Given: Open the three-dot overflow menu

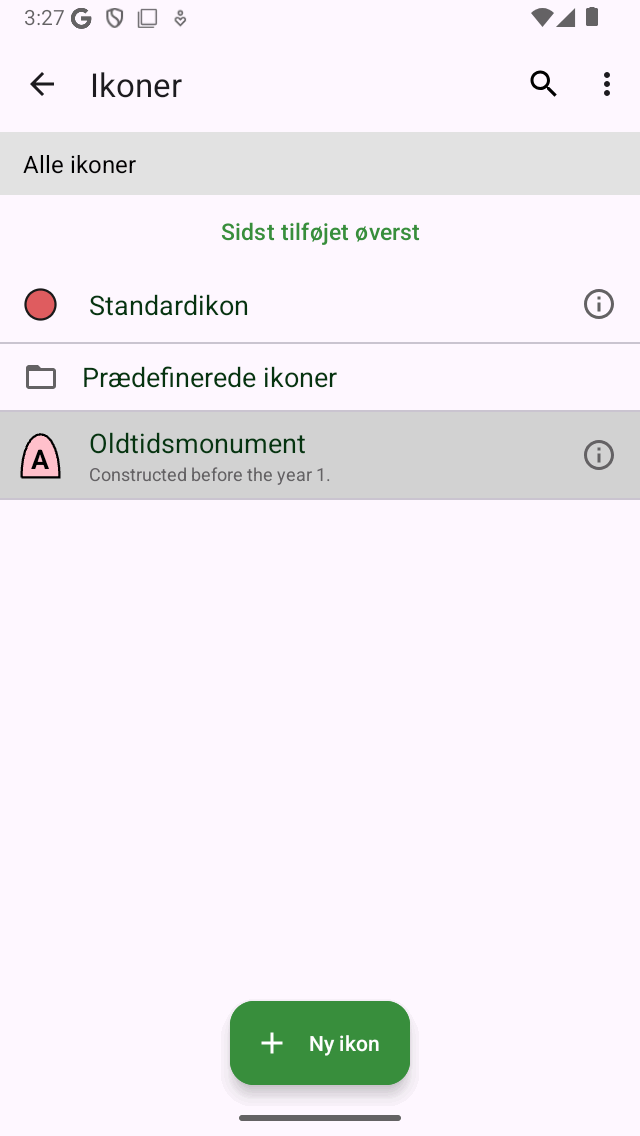Looking at the screenshot, I should (x=607, y=85).
